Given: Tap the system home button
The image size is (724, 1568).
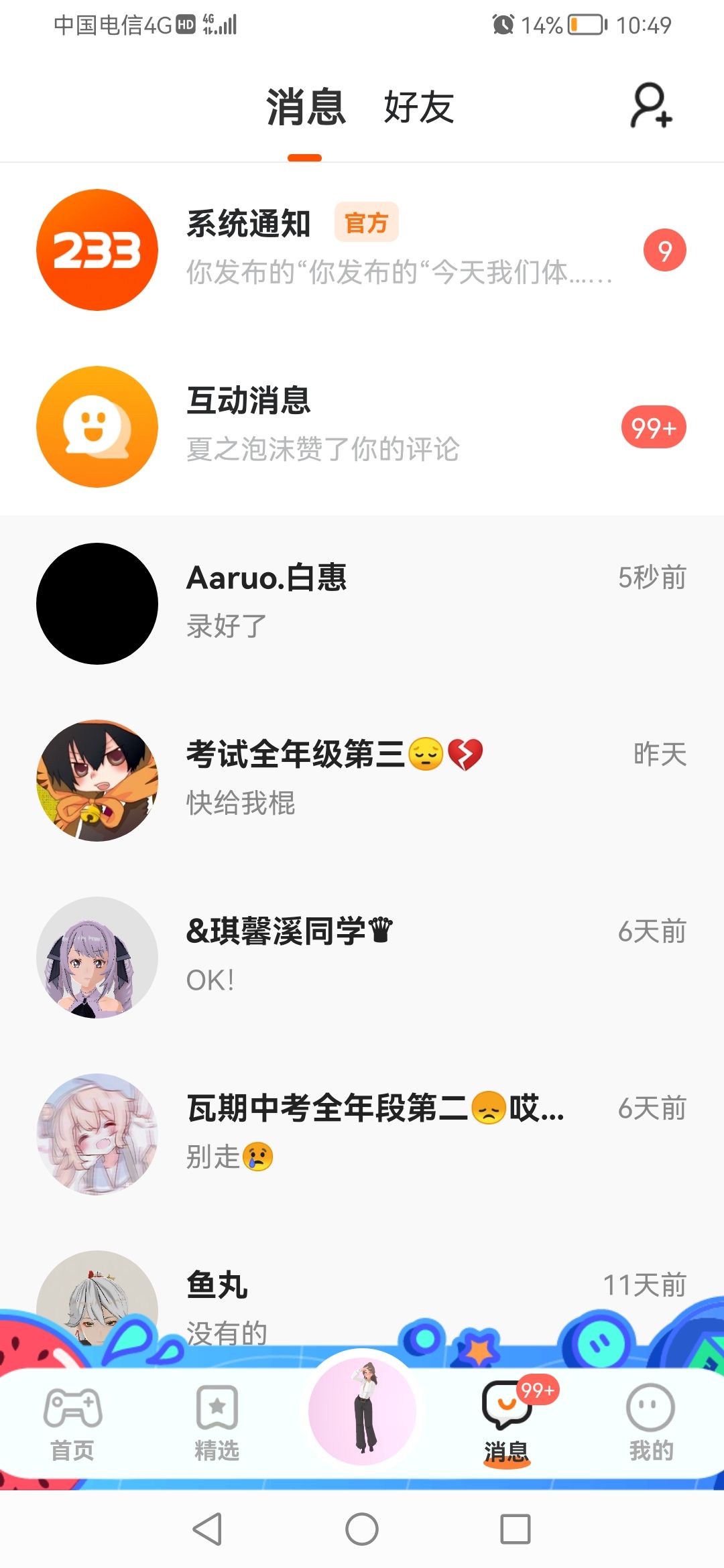Looking at the screenshot, I should 362,1529.
